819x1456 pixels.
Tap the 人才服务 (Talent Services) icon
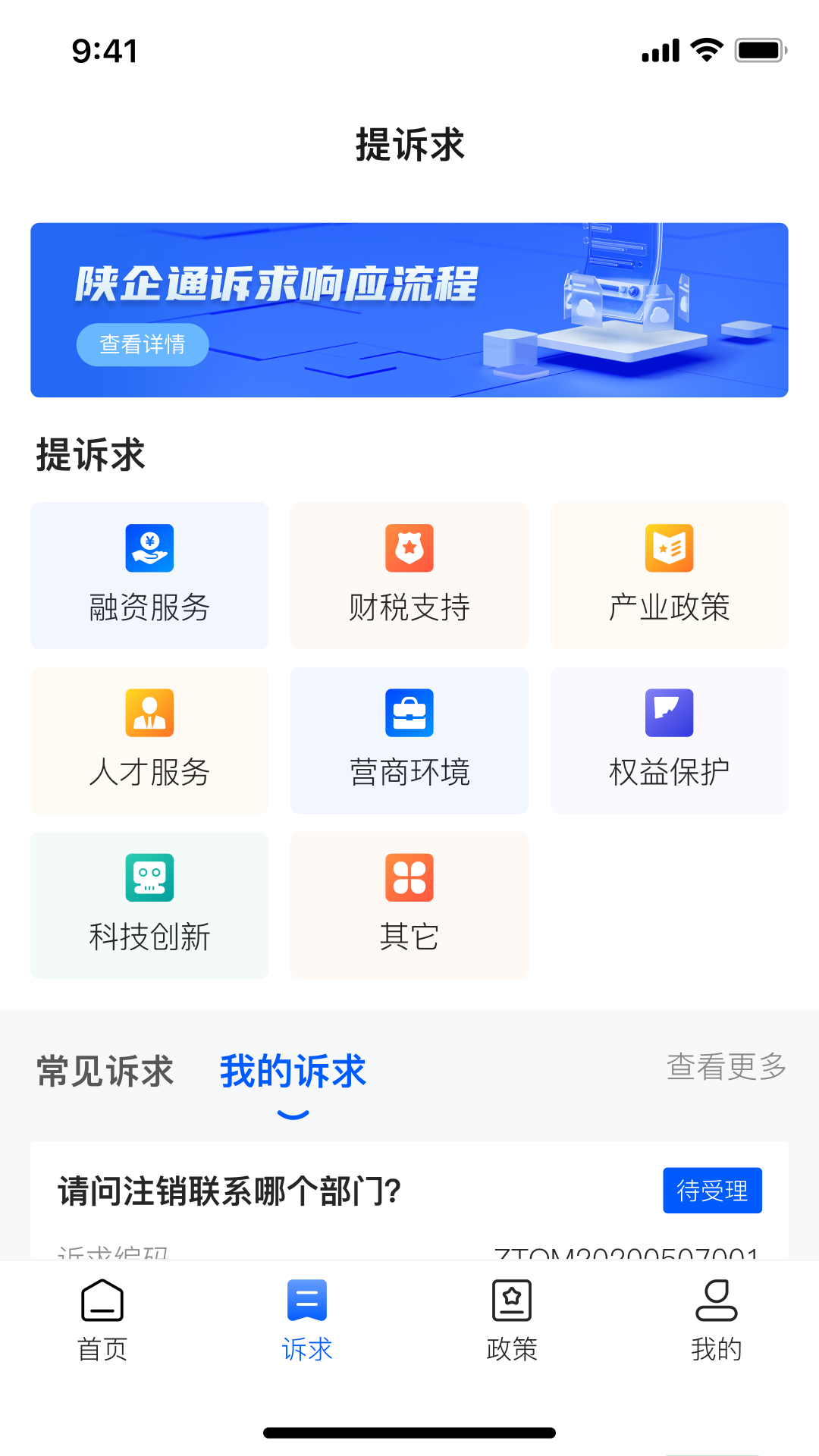click(149, 713)
